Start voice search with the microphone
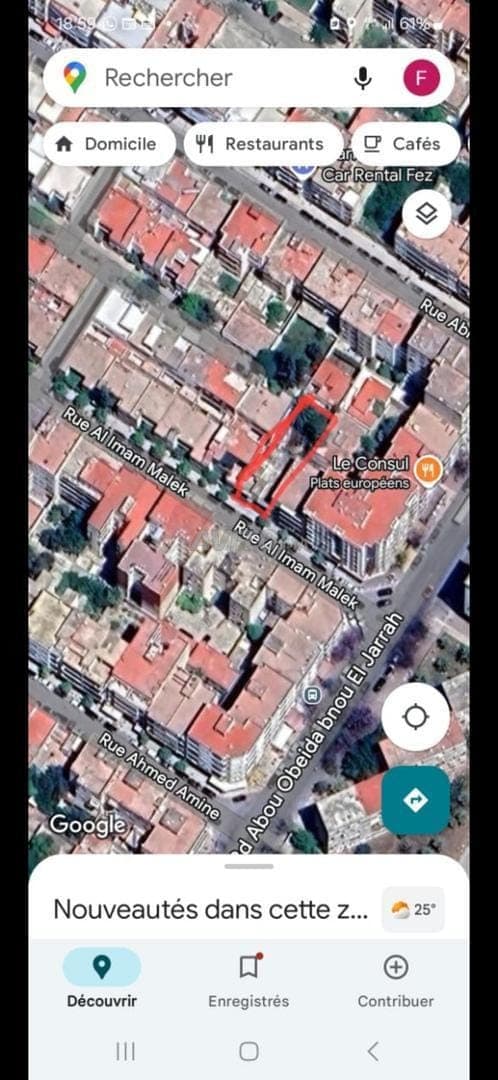Viewport: 498px width, 1080px height. coord(362,79)
